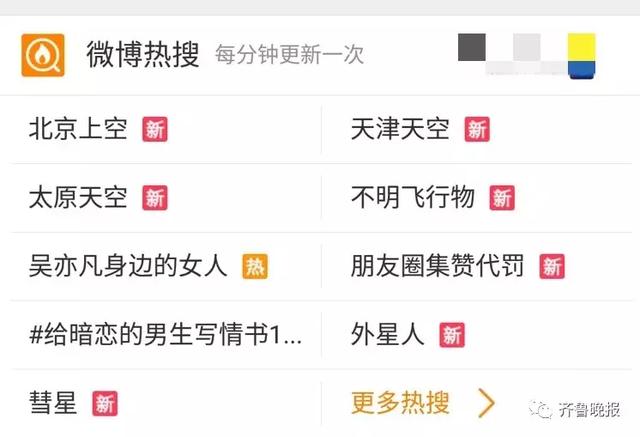640x437 pixels.
Task: Select the 外星人 trending search
Action: click(387, 334)
